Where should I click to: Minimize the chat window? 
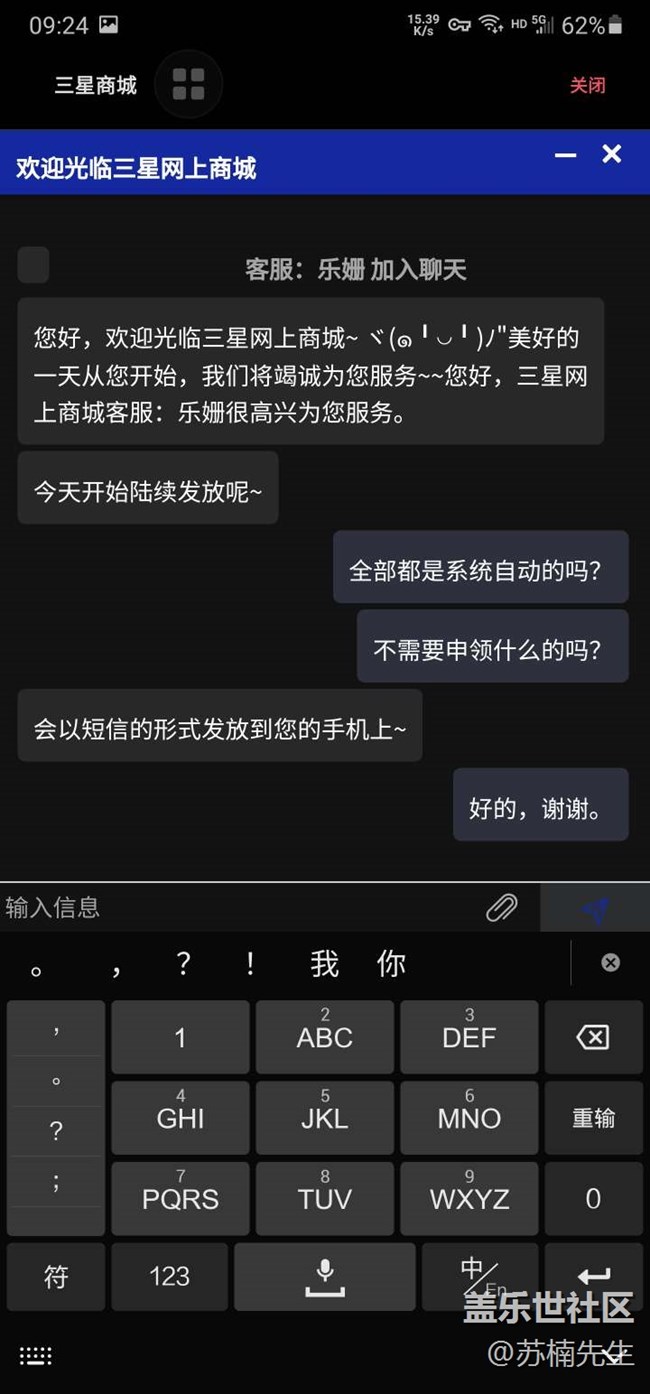click(x=565, y=155)
